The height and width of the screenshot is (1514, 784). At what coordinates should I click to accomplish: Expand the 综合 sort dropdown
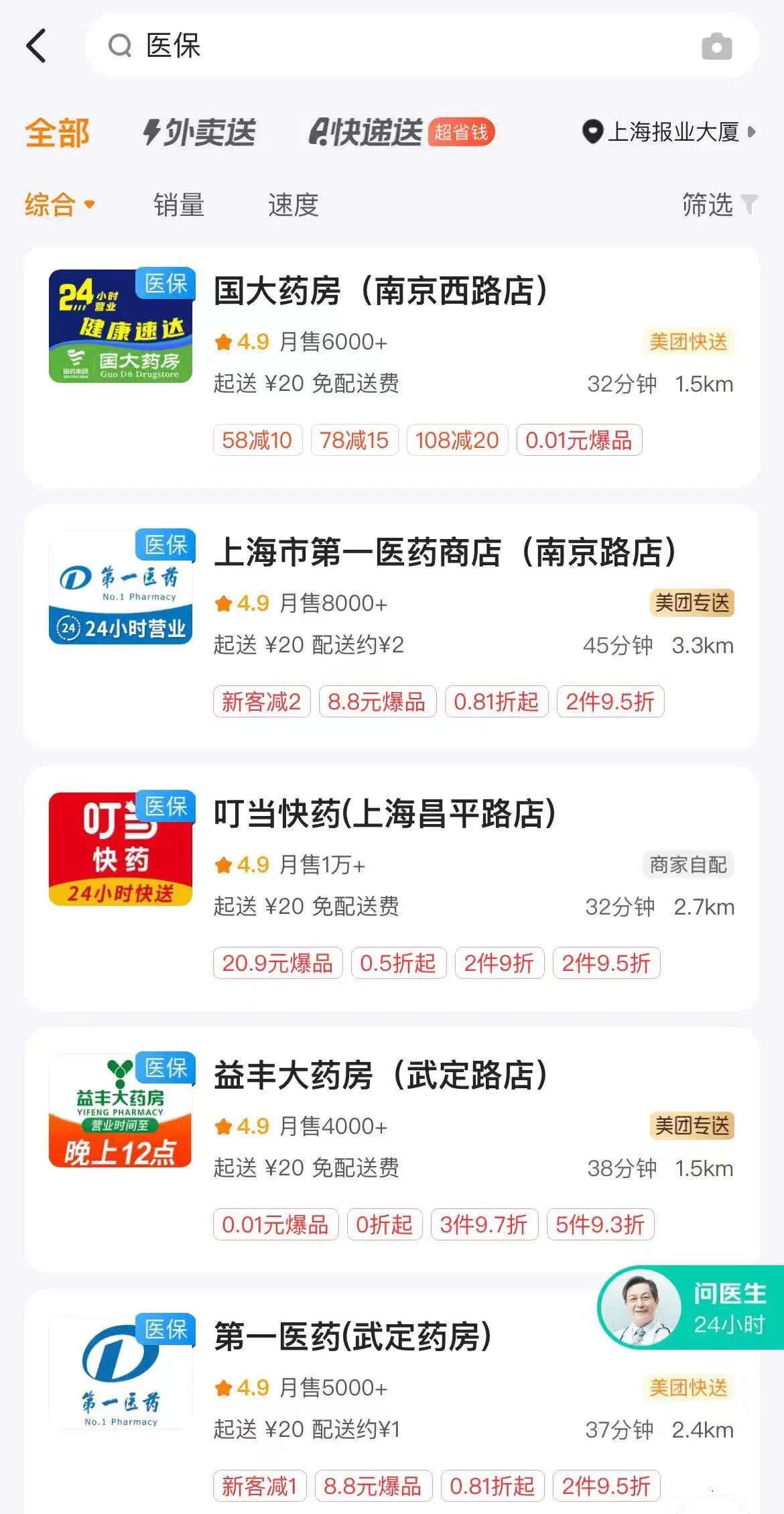tap(59, 205)
